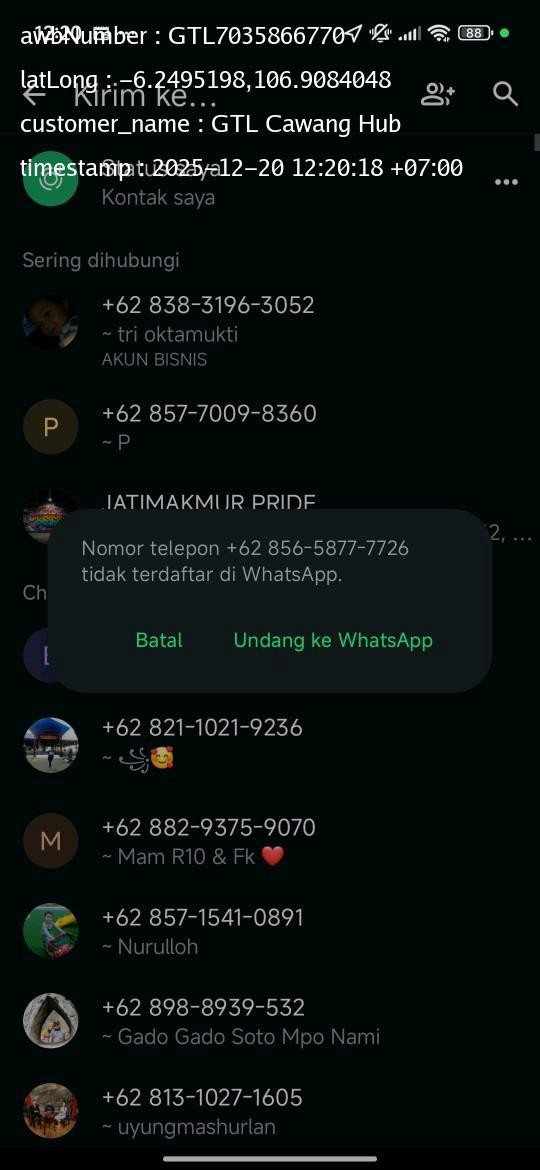Pick contact +62 821-1021-9236
Screen dimensions: 540x1170
click(x=270, y=743)
